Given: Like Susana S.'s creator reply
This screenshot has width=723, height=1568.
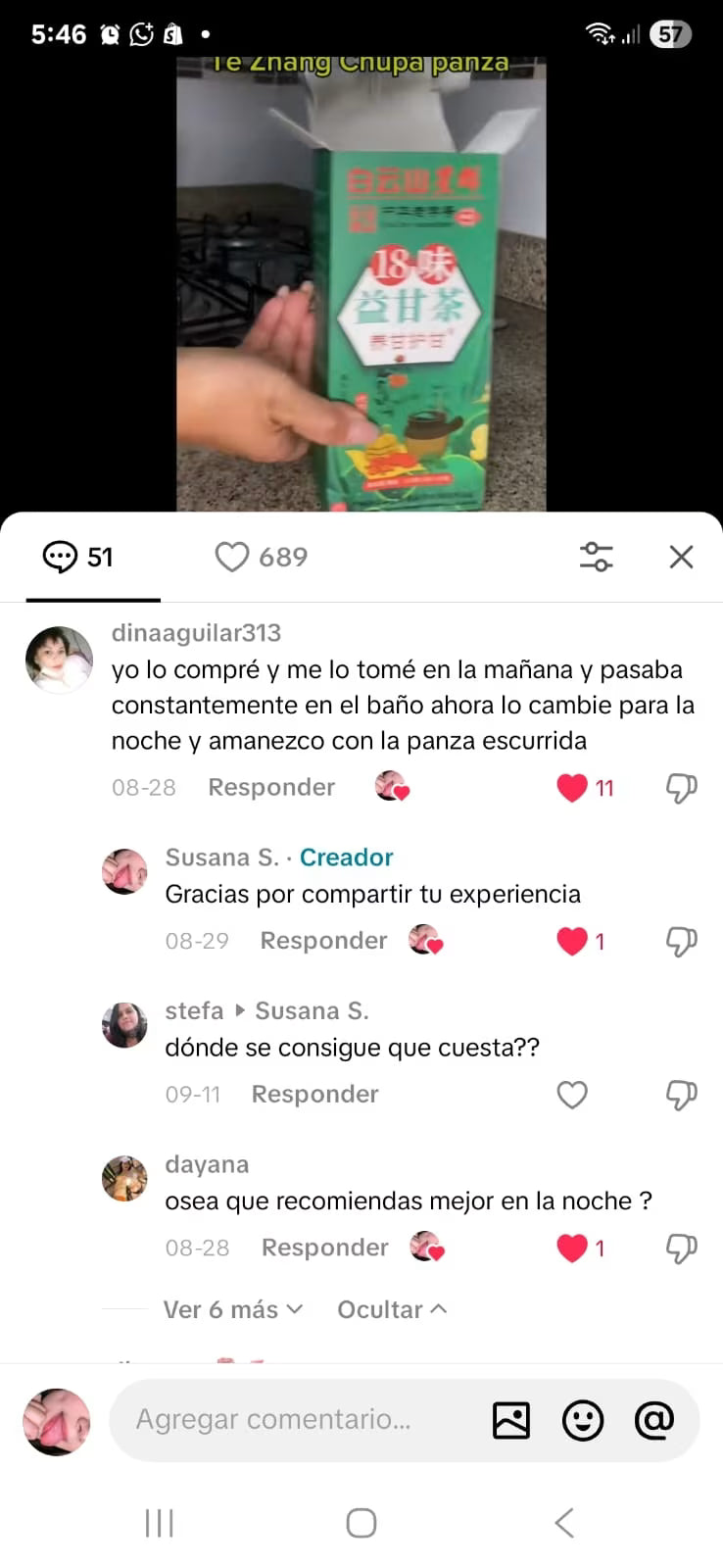Looking at the screenshot, I should click(572, 941).
